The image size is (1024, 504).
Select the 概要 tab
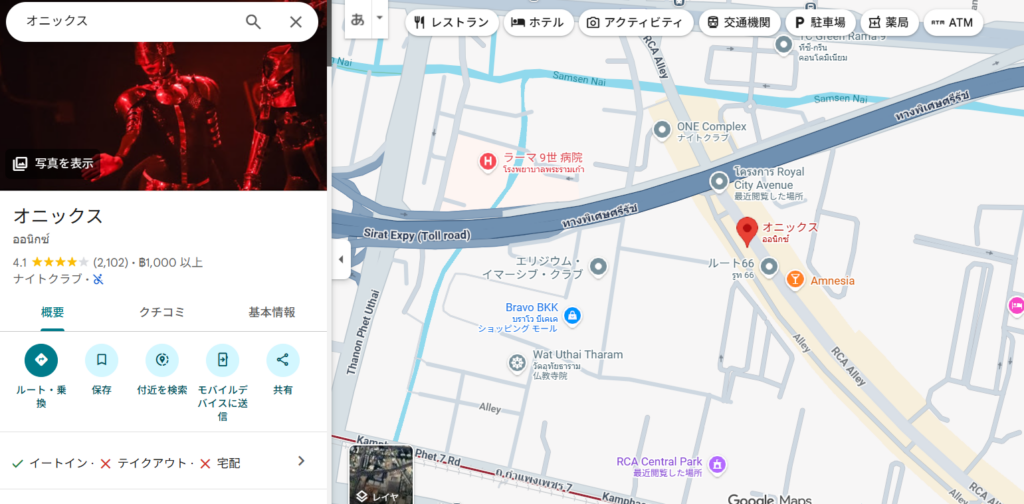click(x=52, y=312)
